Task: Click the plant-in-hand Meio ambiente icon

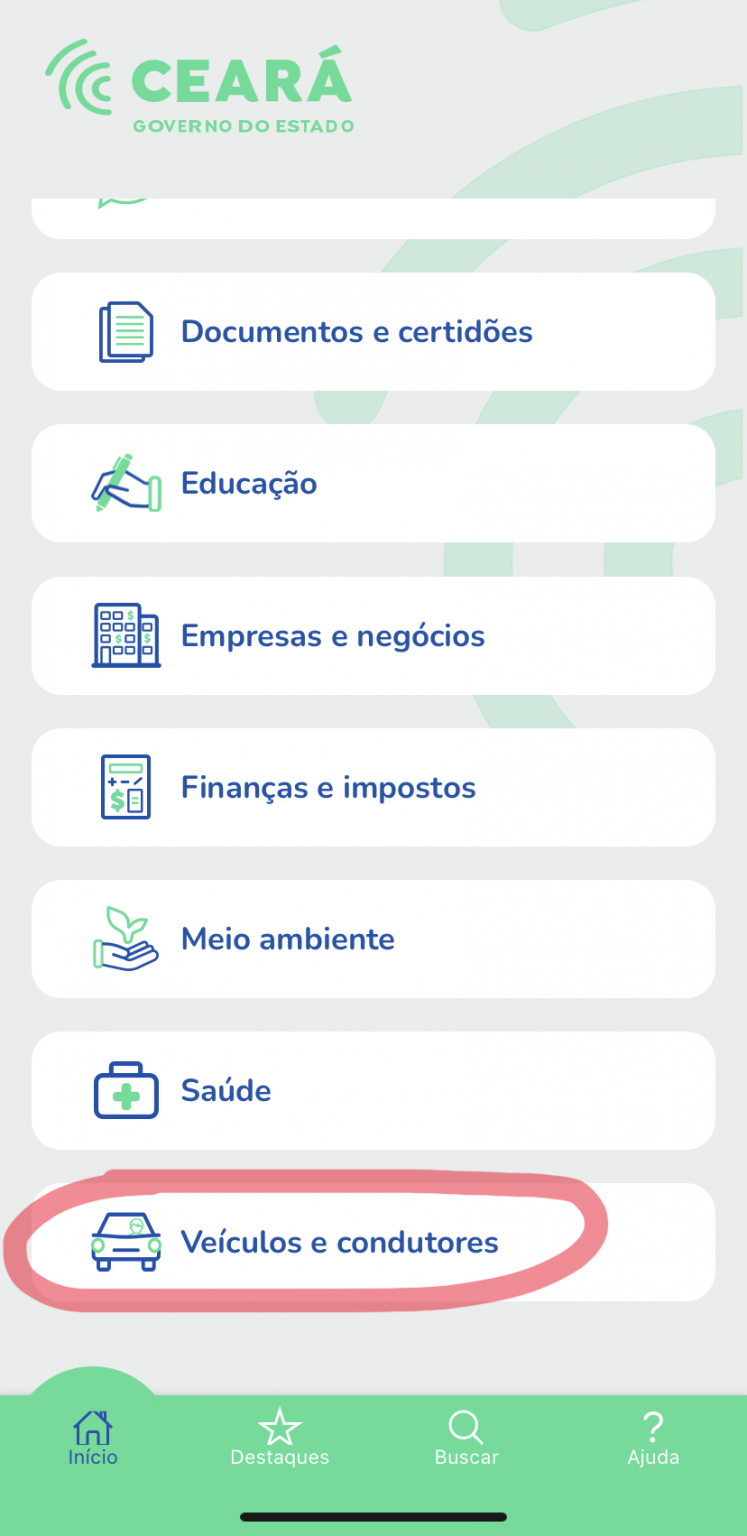Action: pos(126,939)
